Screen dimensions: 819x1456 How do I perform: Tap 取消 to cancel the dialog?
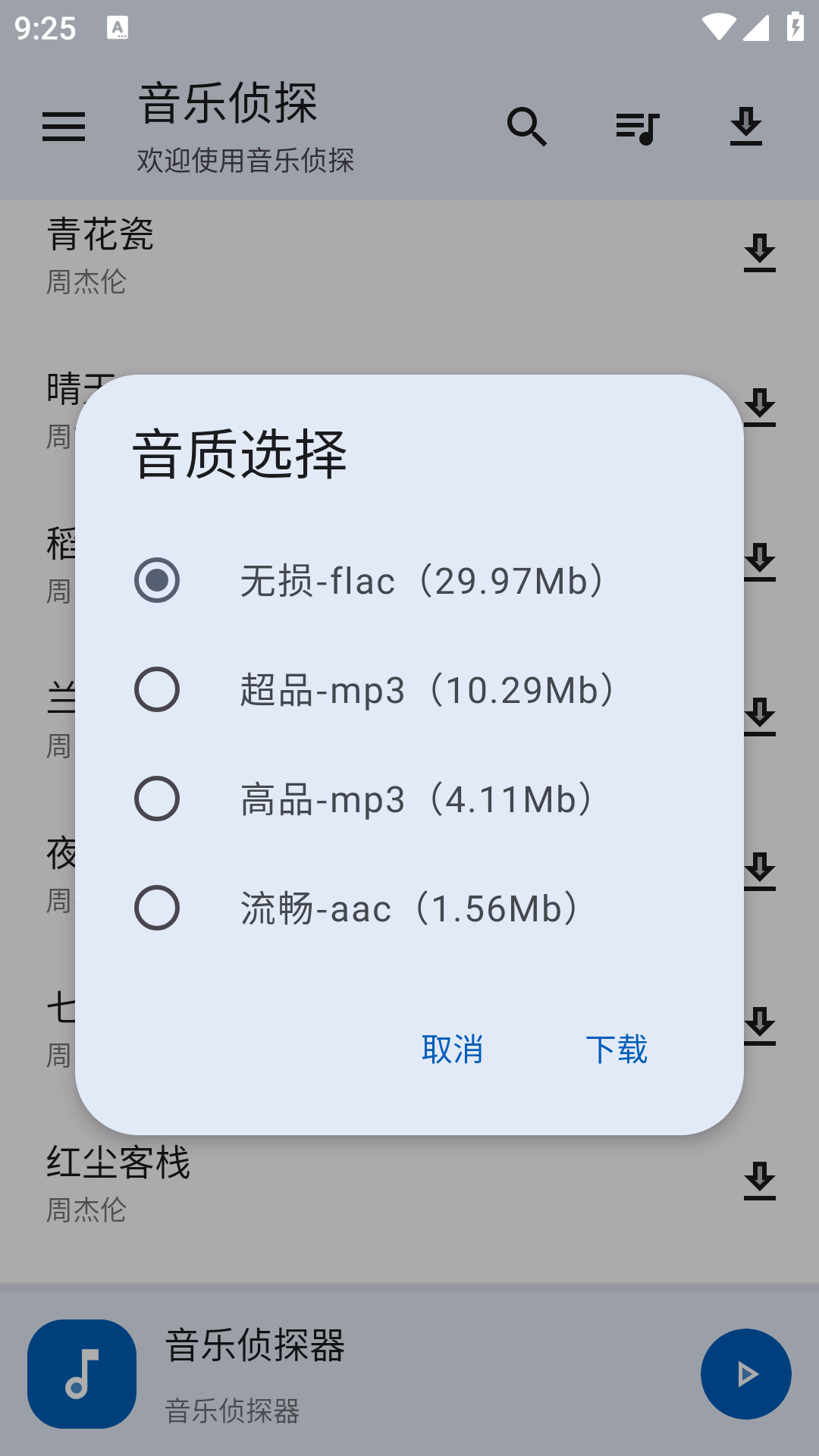(452, 1050)
